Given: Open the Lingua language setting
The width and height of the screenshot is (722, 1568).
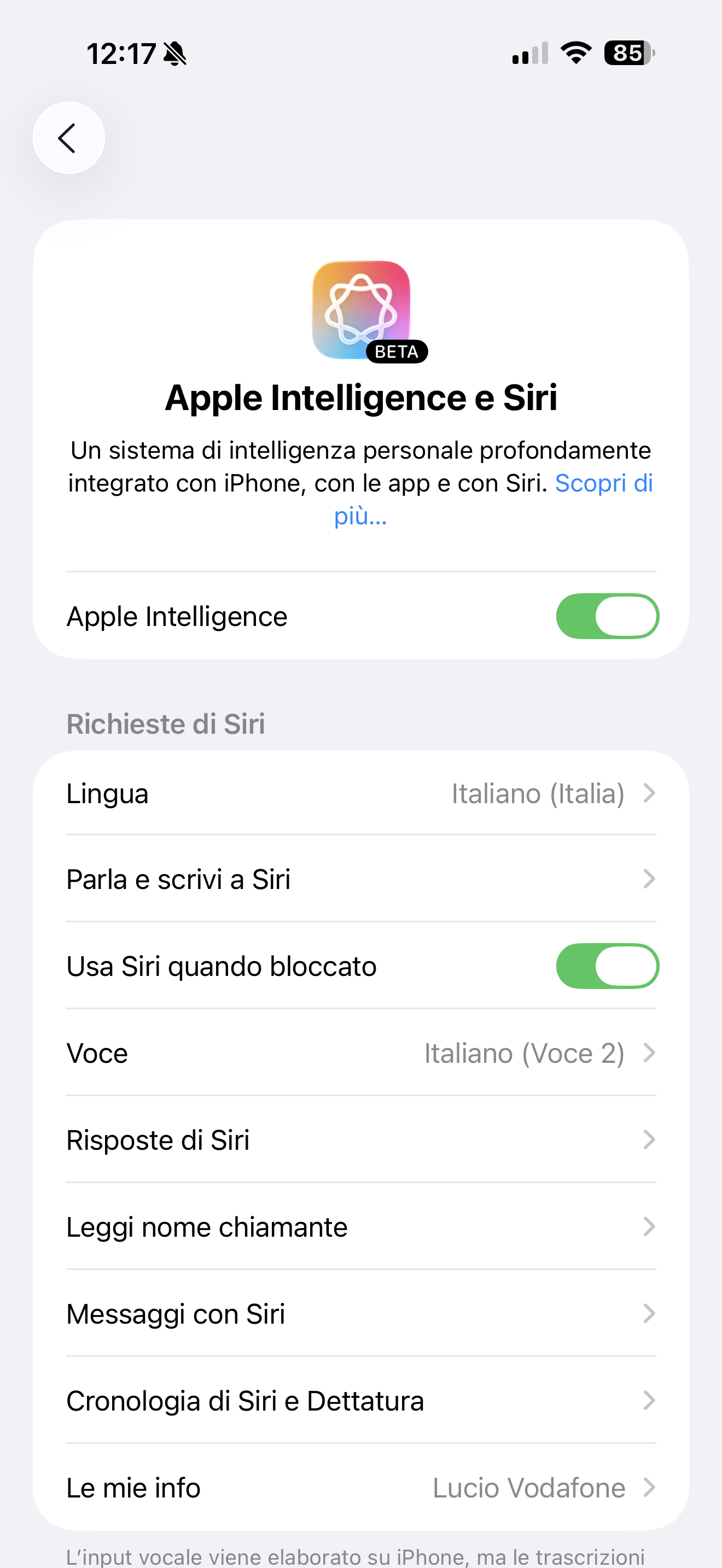Looking at the screenshot, I should coord(360,793).
